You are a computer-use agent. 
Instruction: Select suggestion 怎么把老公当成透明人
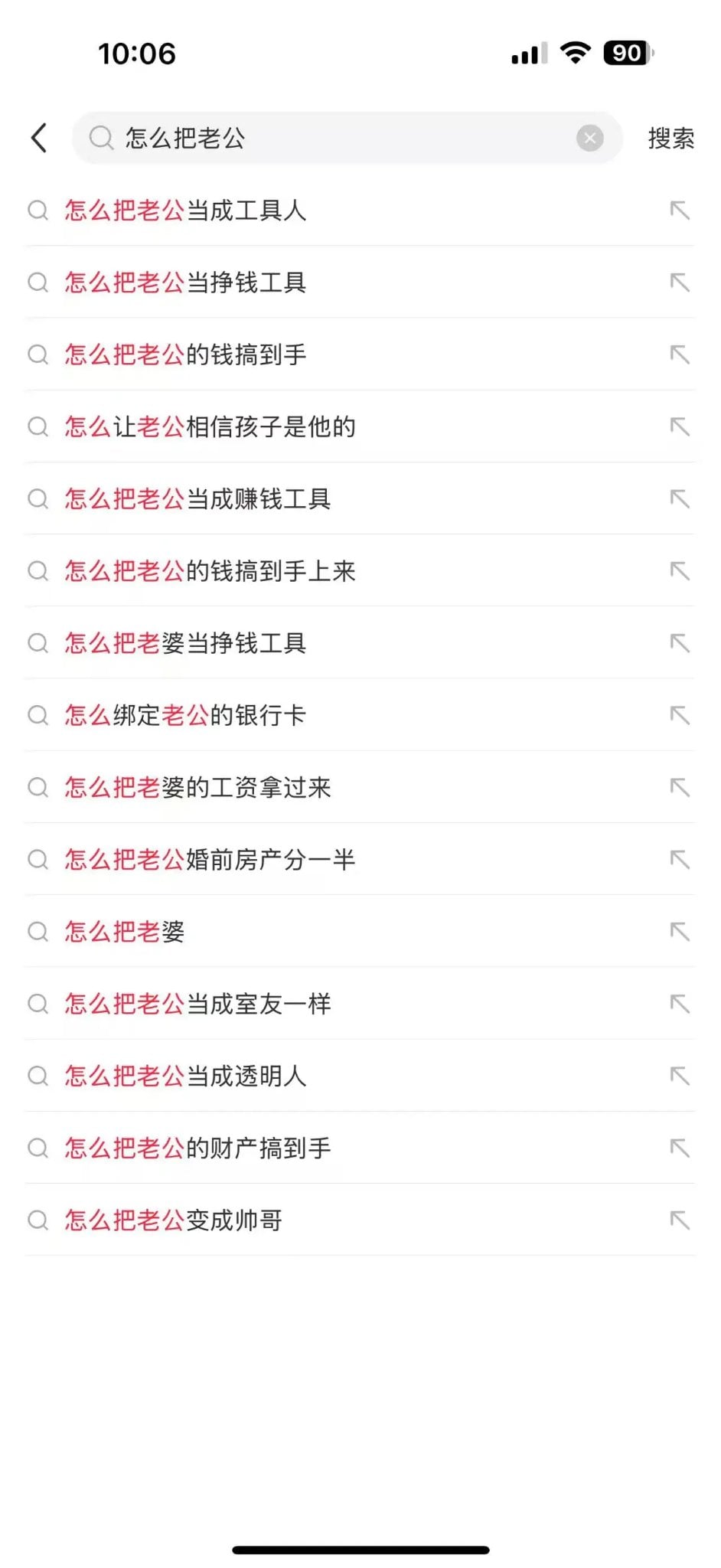[x=186, y=1076]
